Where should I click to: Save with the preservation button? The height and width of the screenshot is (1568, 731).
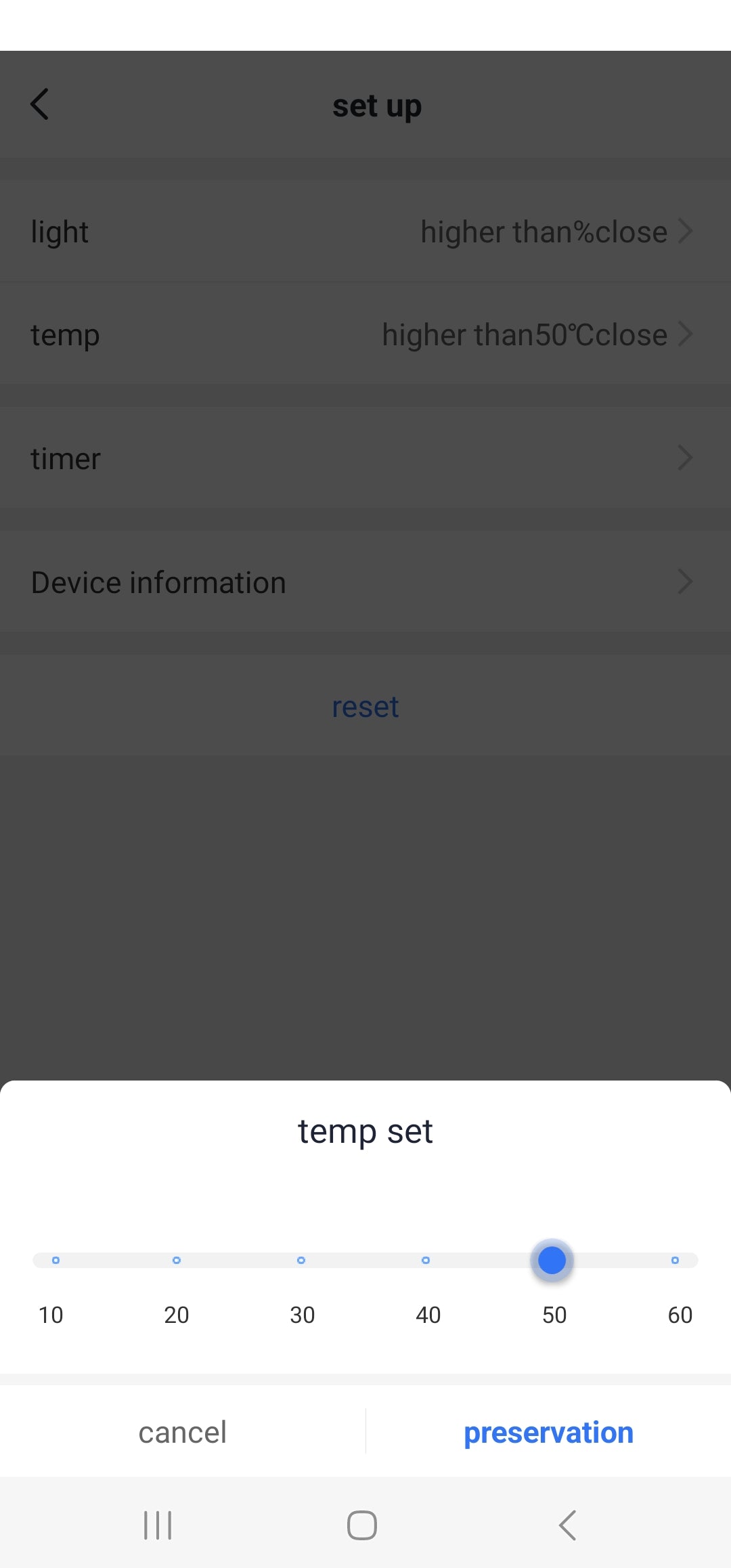pos(548,1433)
